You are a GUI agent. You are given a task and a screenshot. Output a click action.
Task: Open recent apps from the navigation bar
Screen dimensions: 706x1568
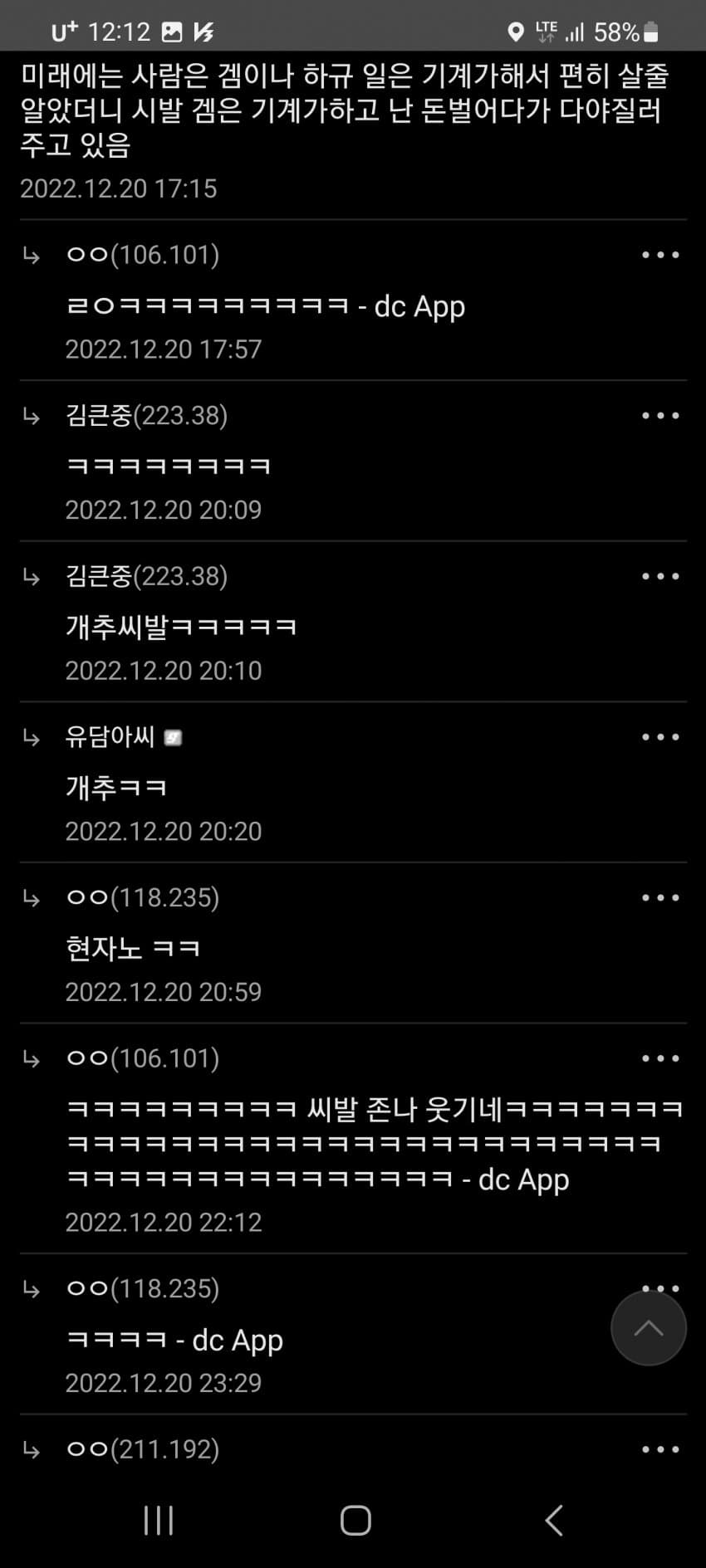(x=159, y=1520)
